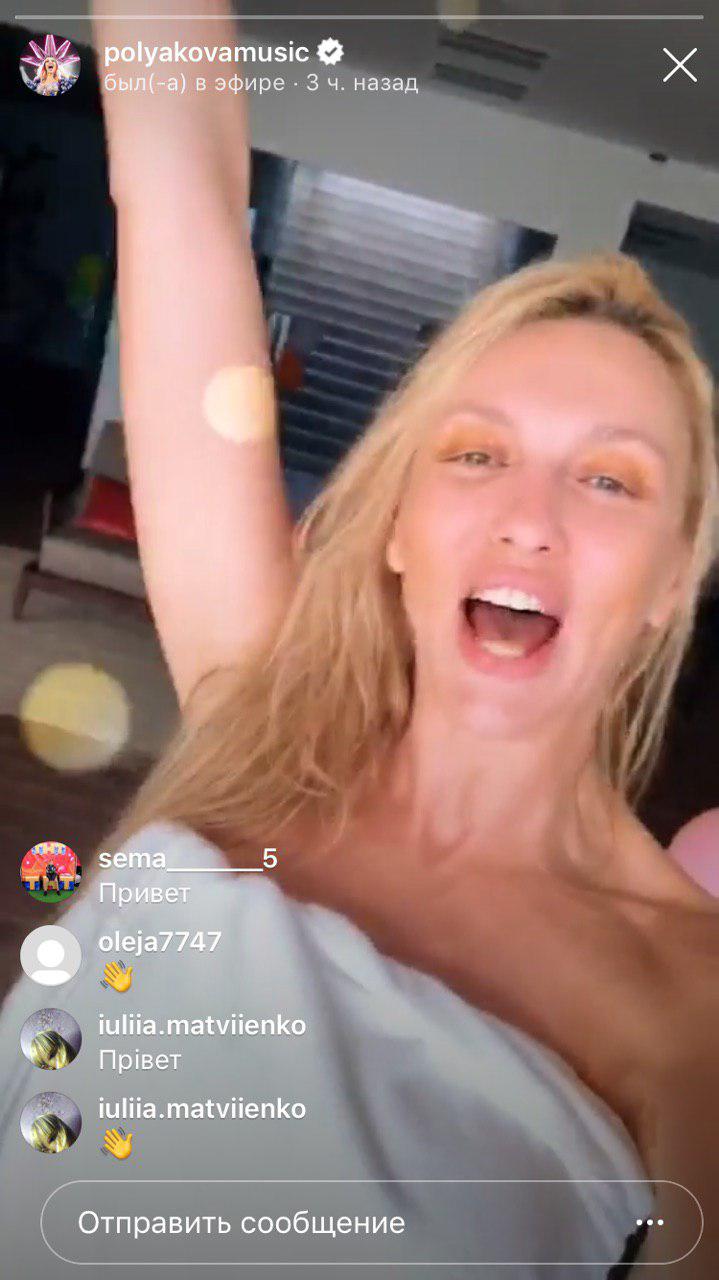Open the three-dot options menu
The image size is (719, 1280).
pos(650,1222)
